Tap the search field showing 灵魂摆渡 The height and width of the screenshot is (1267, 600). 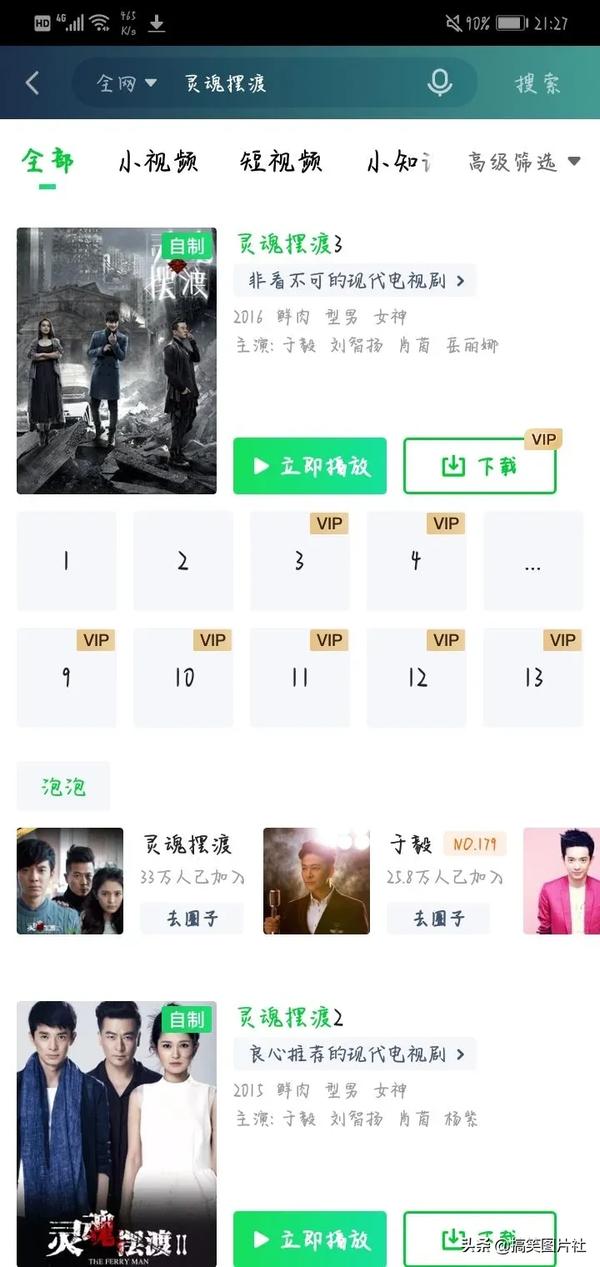300,83
